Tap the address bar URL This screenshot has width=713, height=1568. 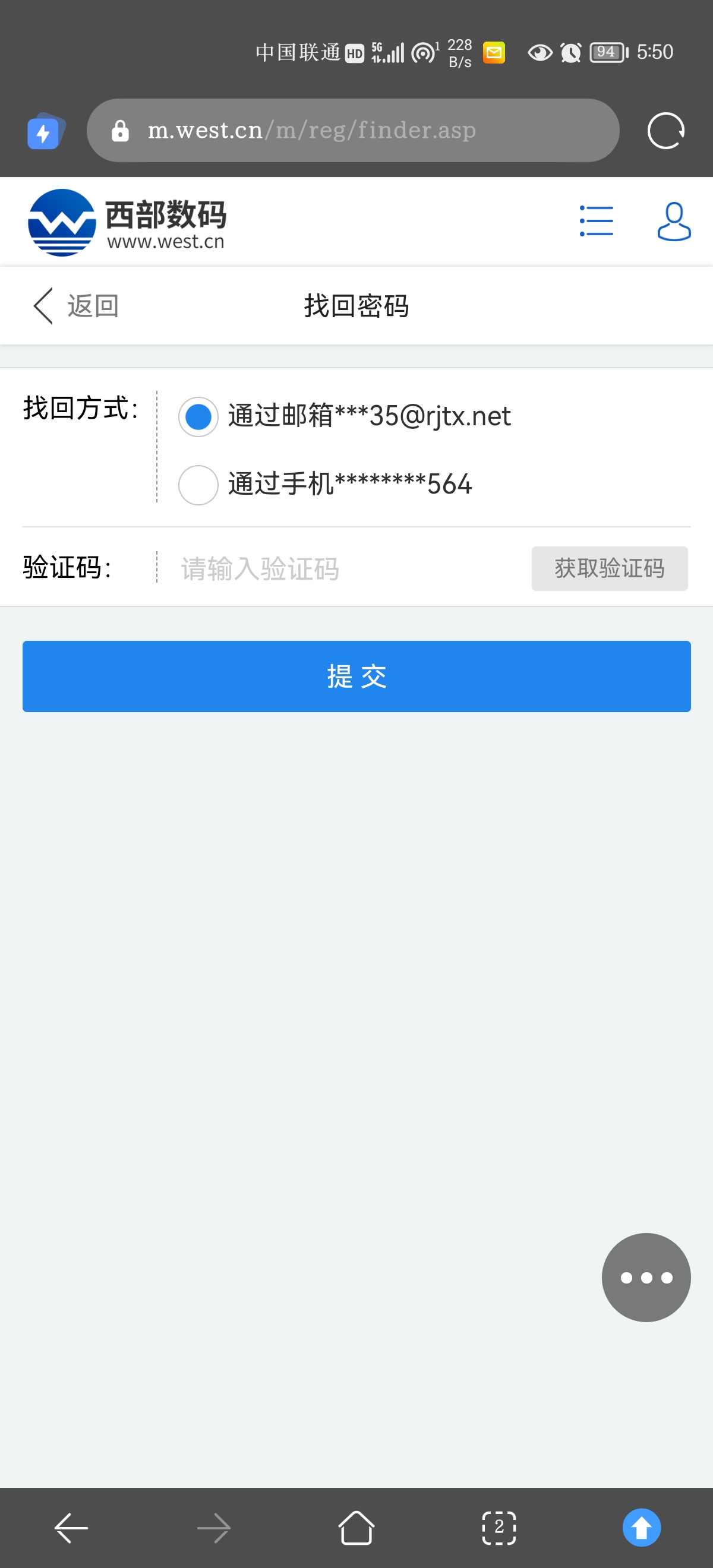[353, 130]
